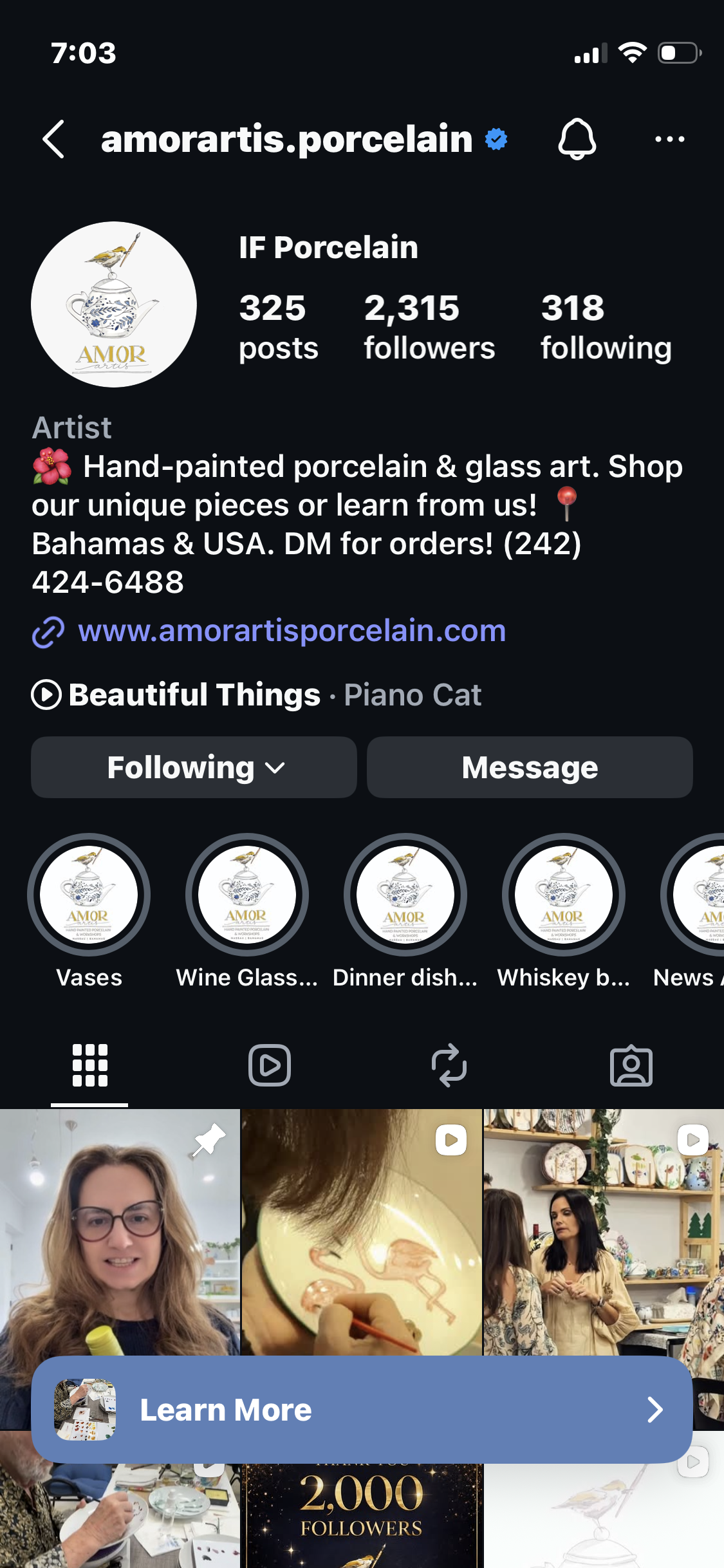724x1568 pixels.
Task: Switch to the reposts tab
Action: [449, 1065]
